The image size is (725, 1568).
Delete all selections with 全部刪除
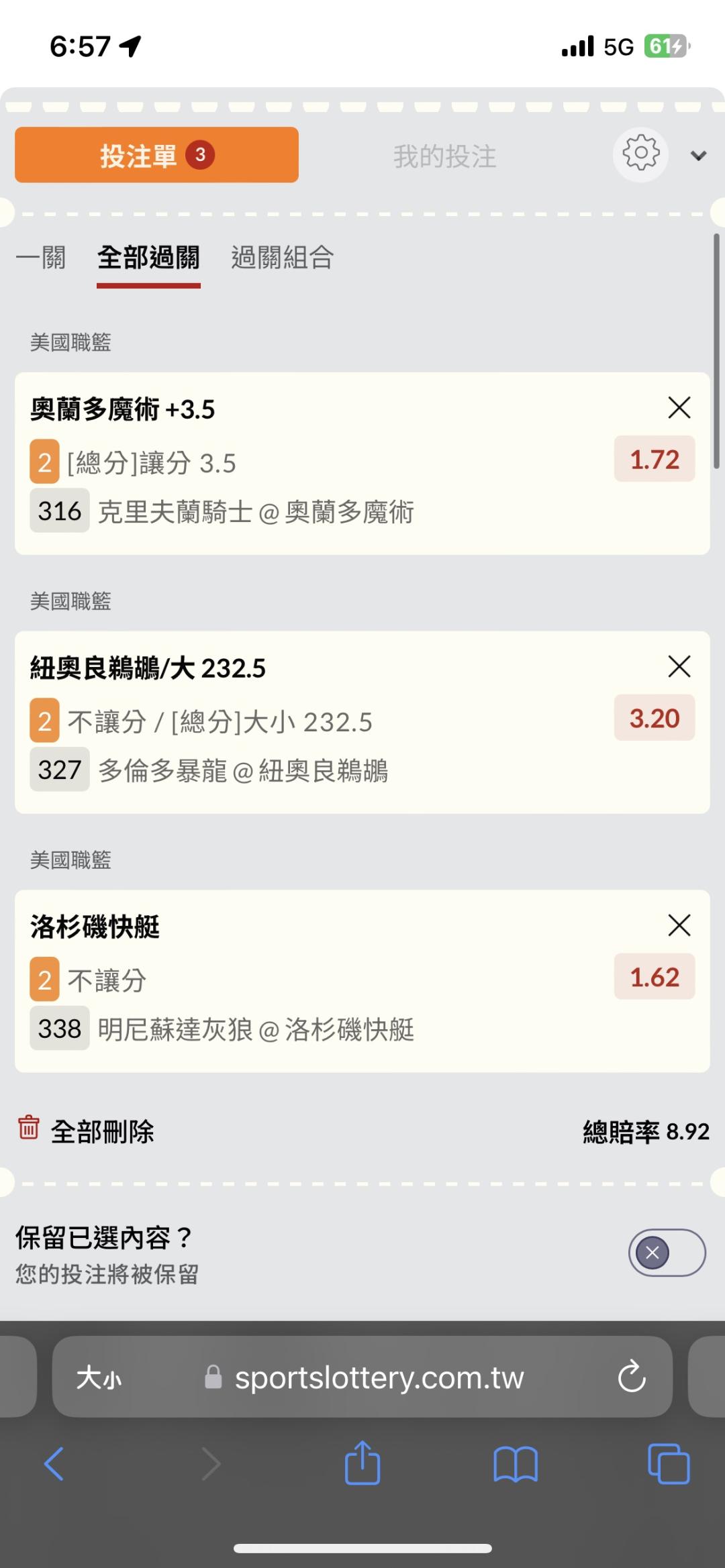click(86, 1131)
